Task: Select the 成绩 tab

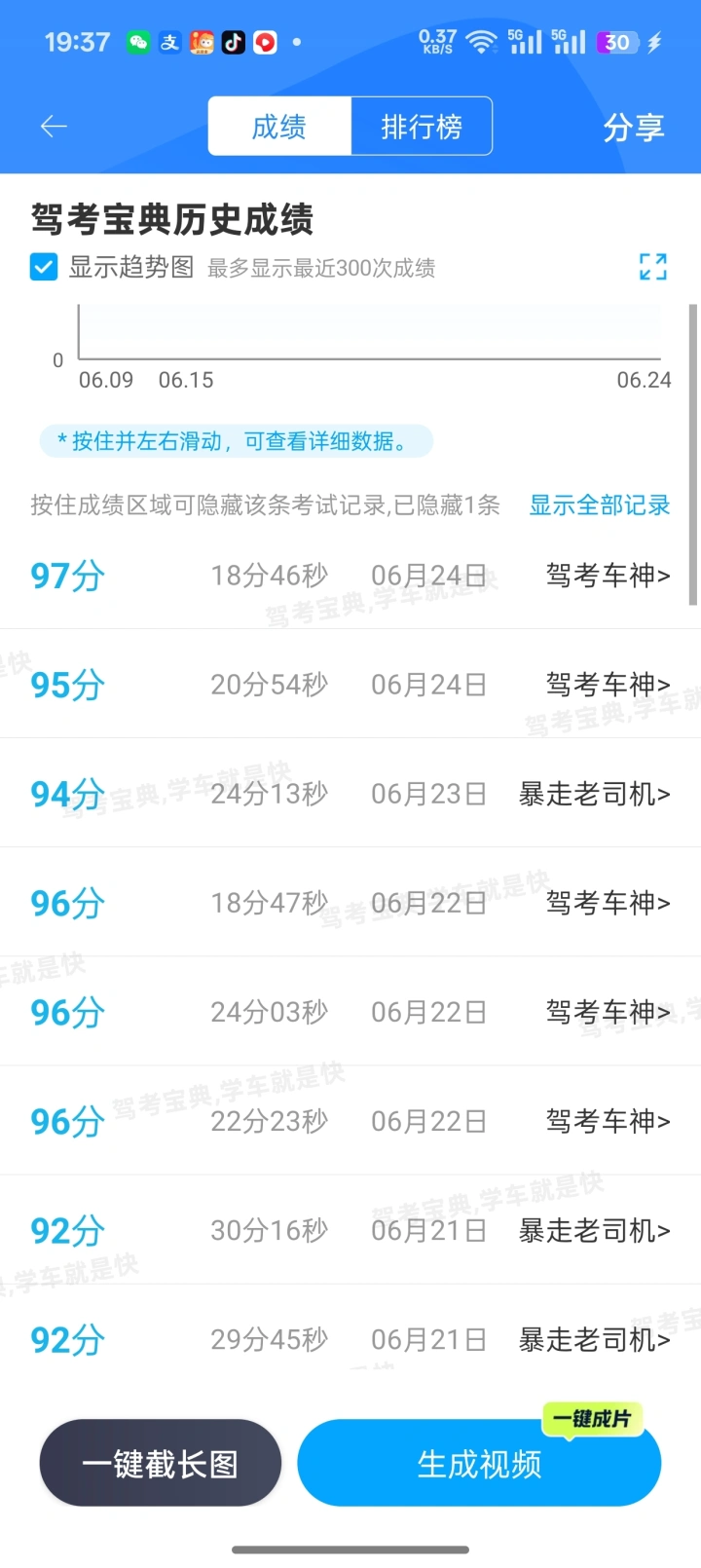Action: (279, 127)
